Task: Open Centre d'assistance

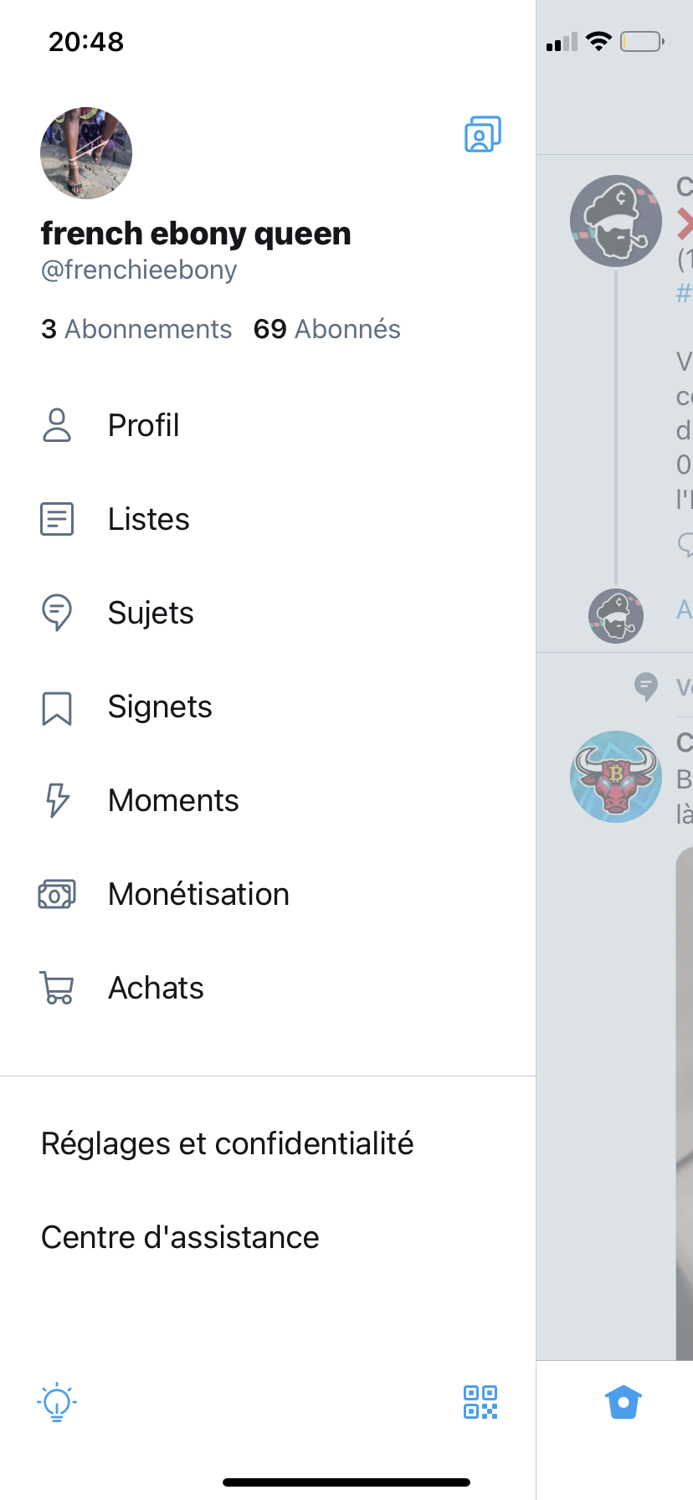Action: [268, 1238]
